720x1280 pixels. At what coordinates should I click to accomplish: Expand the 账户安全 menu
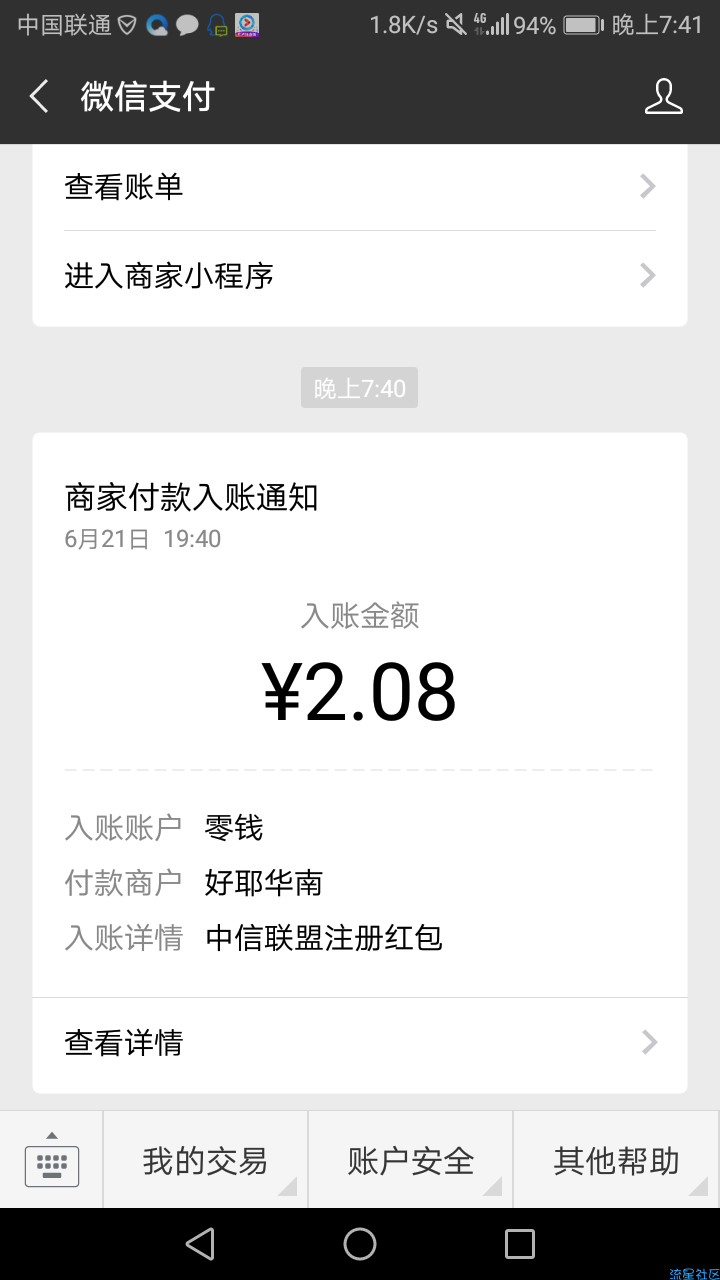pyautogui.click(x=411, y=1160)
